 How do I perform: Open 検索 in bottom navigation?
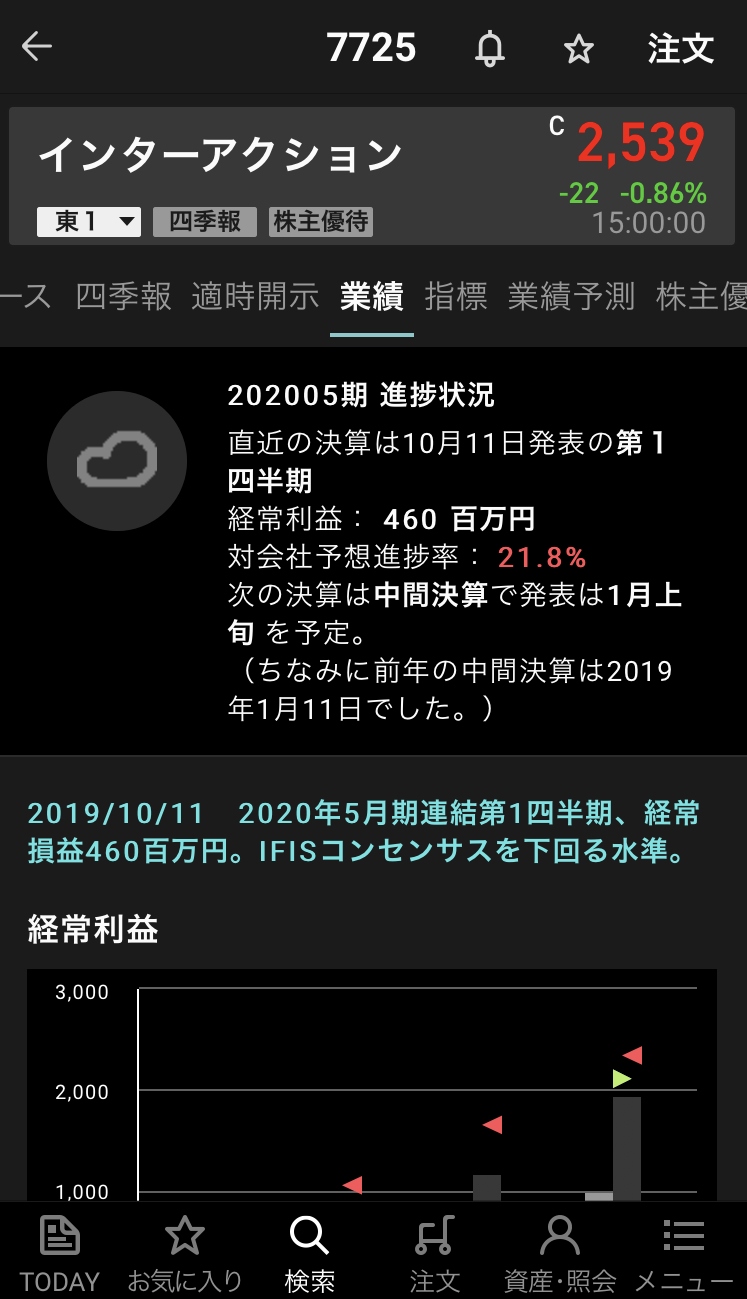point(309,1252)
